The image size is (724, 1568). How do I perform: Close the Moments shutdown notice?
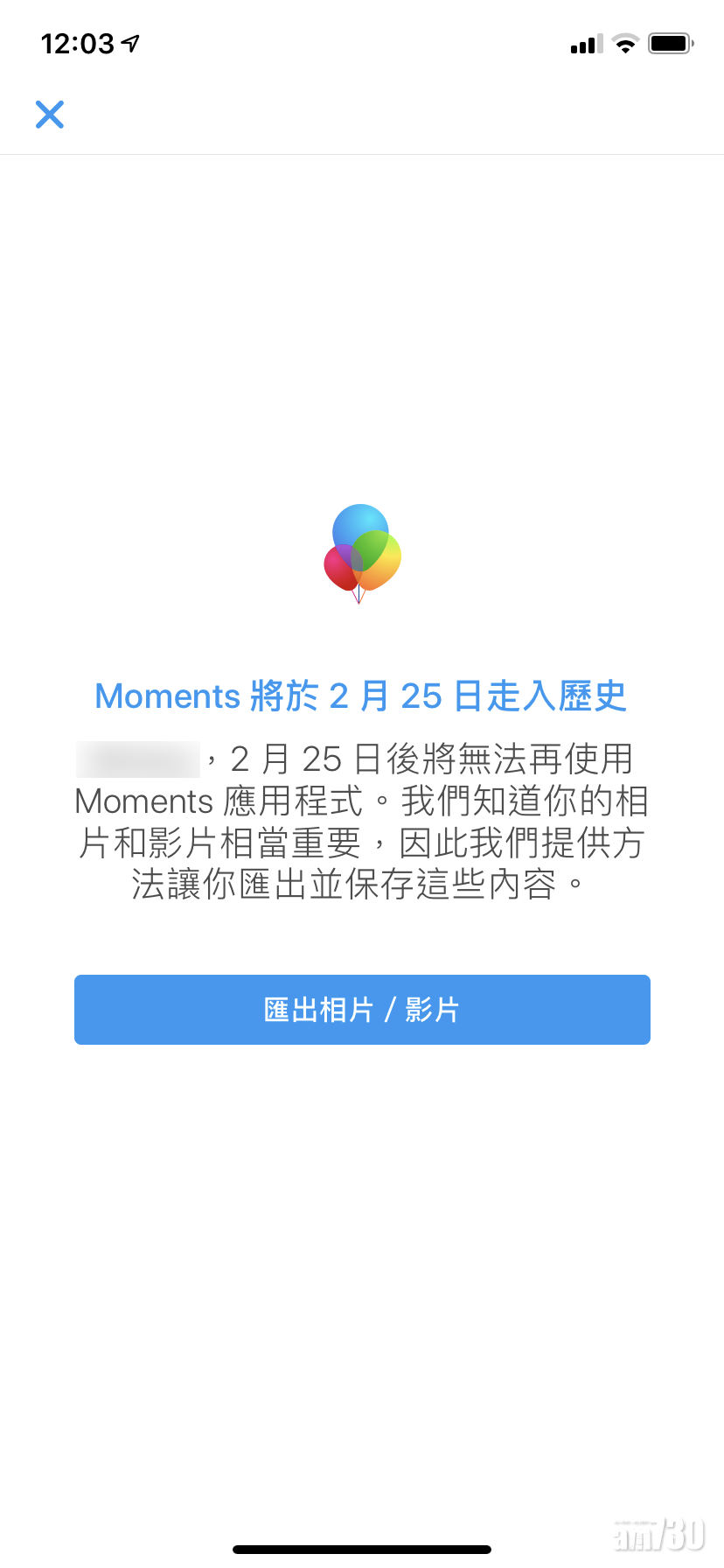click(x=50, y=115)
